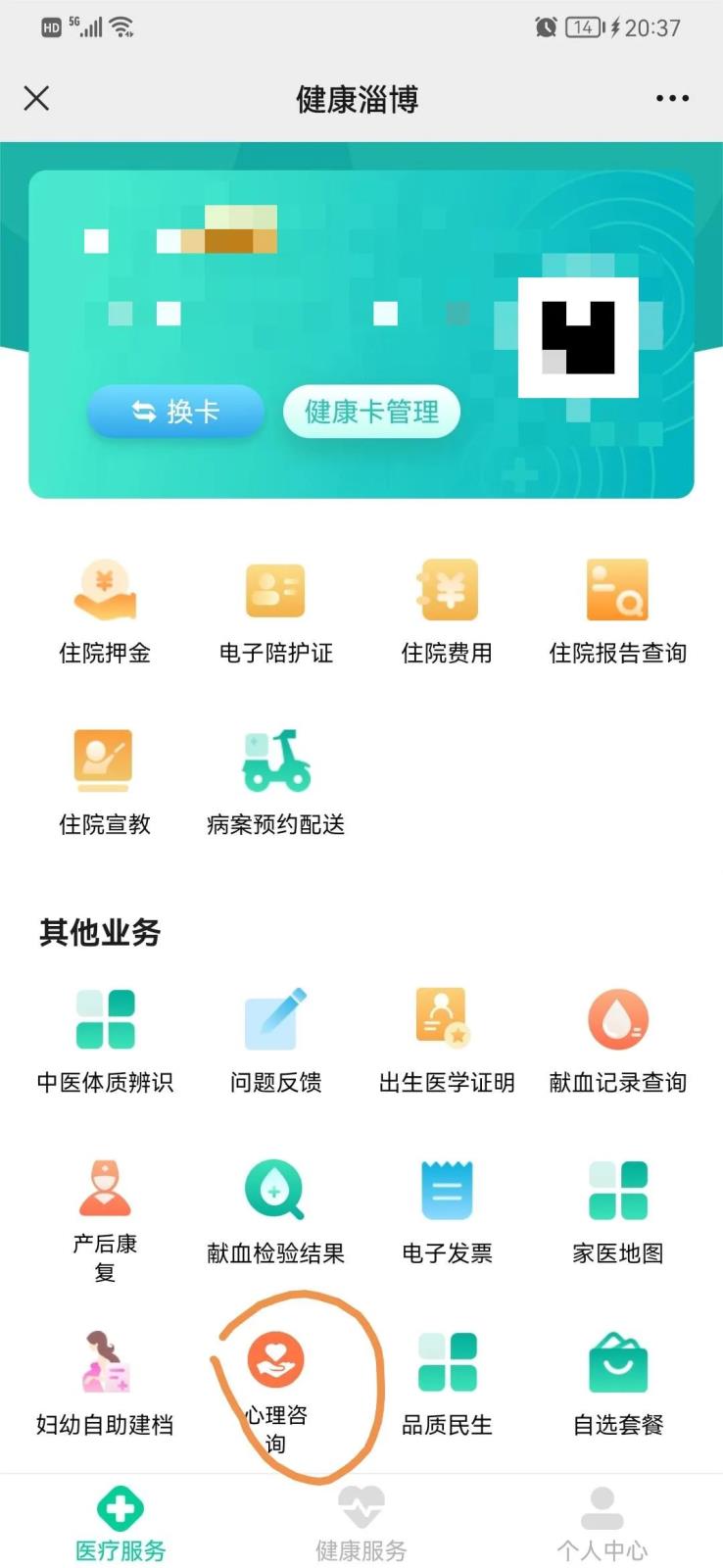Open the 住院押金 (hospital deposit) icon
Viewport: 723px width, 1568px height.
click(106, 608)
